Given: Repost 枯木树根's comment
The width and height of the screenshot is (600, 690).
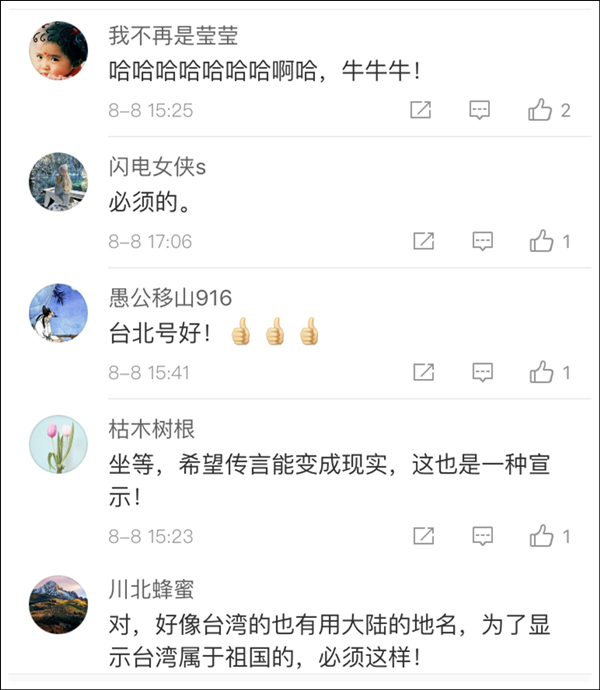Looking at the screenshot, I should [x=423, y=536].
